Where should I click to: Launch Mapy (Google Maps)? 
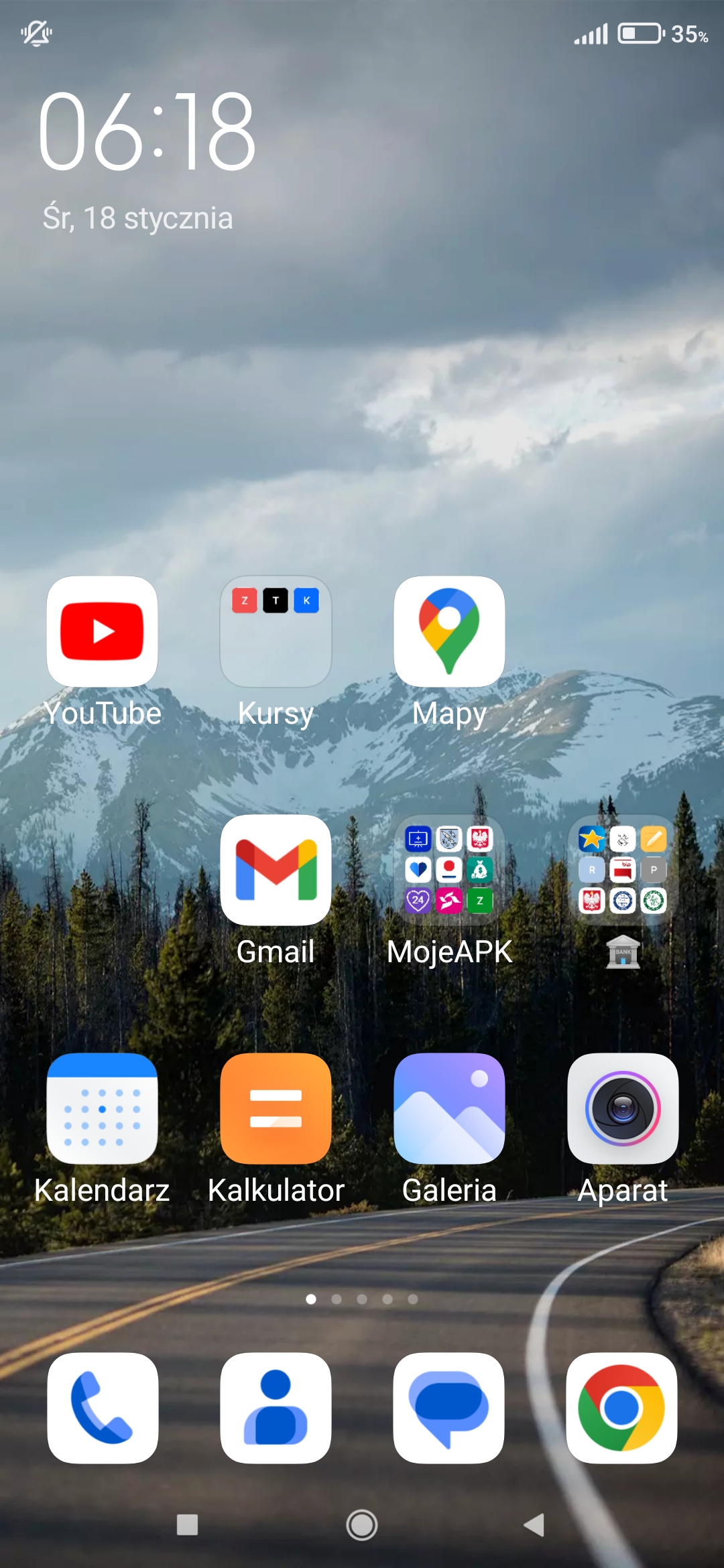coord(449,632)
